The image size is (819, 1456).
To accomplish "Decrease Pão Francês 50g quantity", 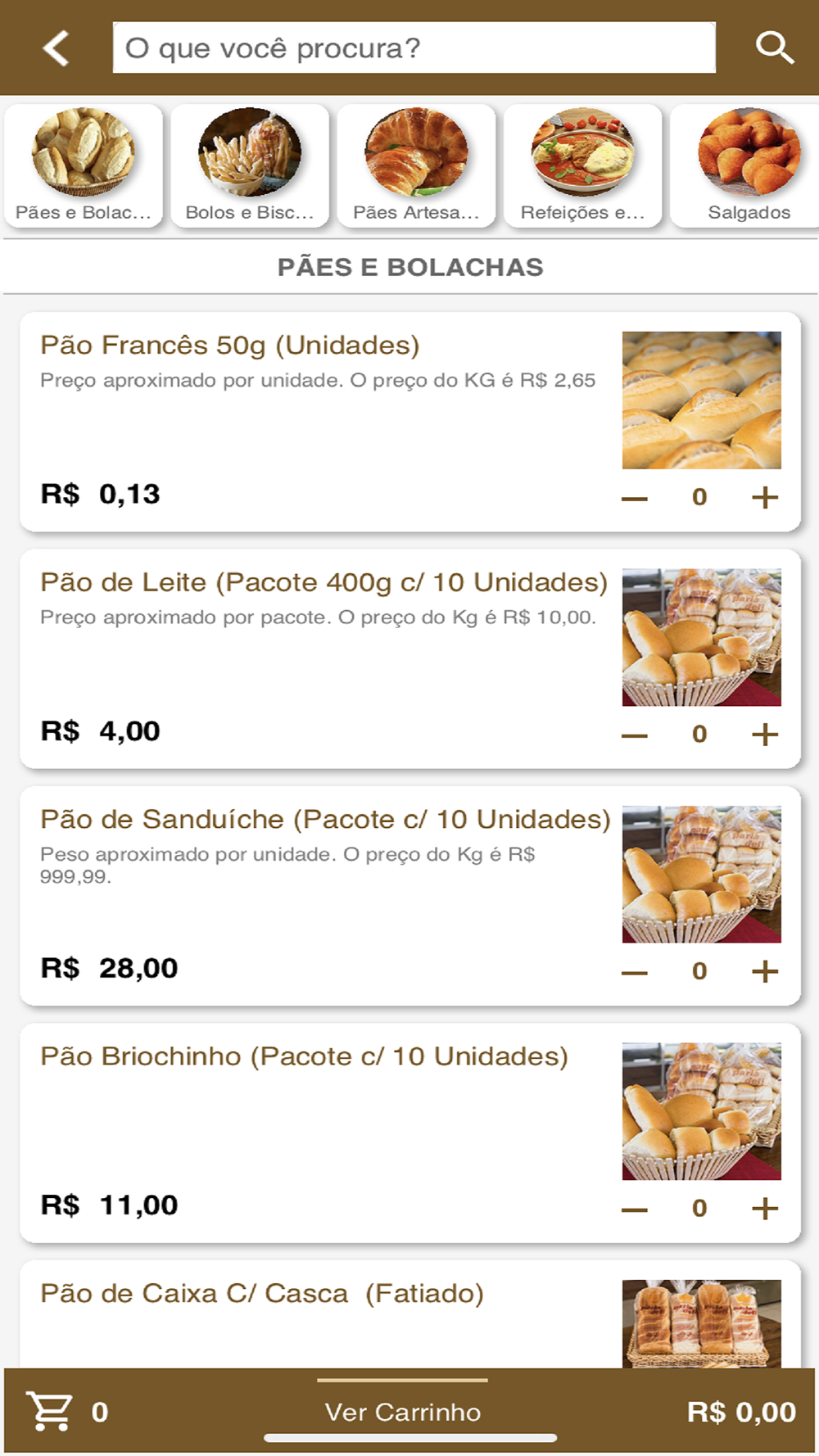I will click(635, 497).
